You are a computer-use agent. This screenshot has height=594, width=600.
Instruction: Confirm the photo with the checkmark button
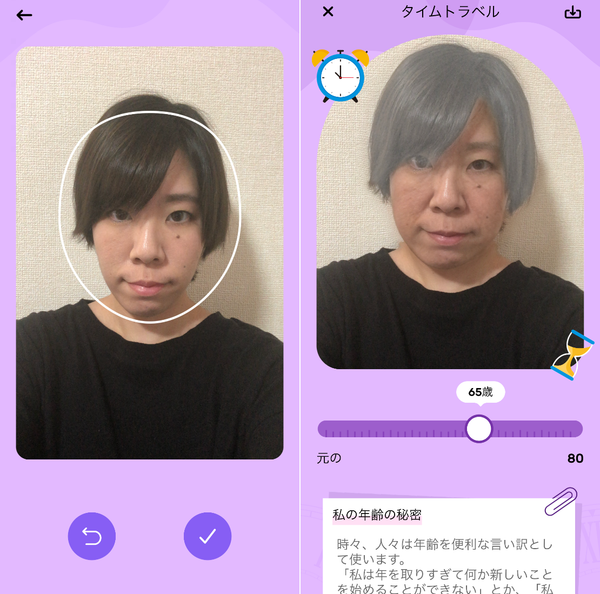click(207, 536)
